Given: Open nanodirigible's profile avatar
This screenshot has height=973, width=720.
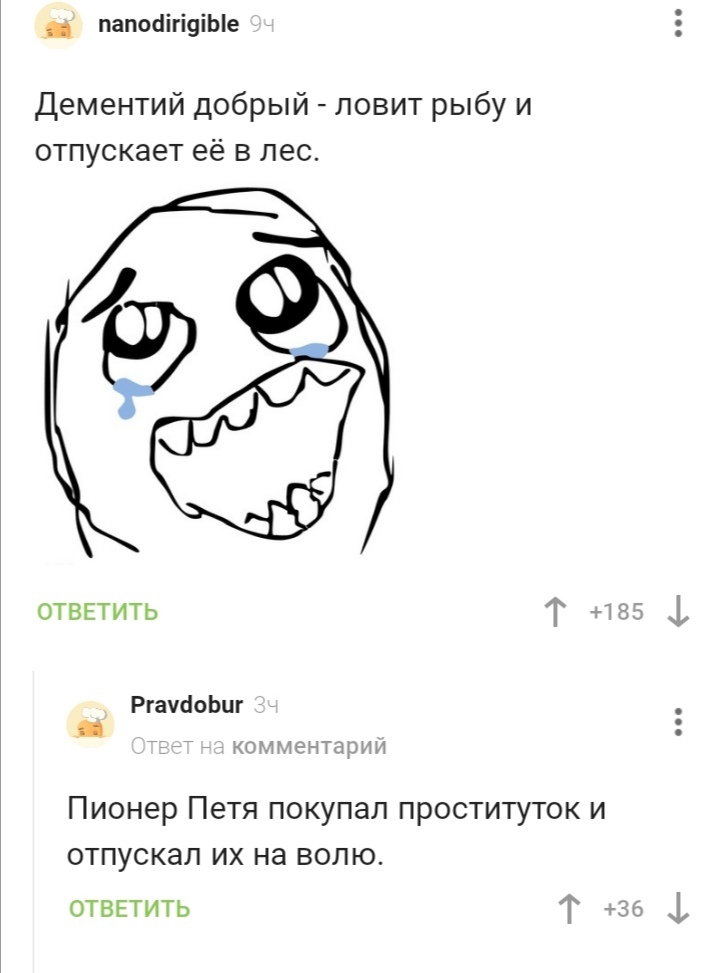Looking at the screenshot, I should click(59, 24).
